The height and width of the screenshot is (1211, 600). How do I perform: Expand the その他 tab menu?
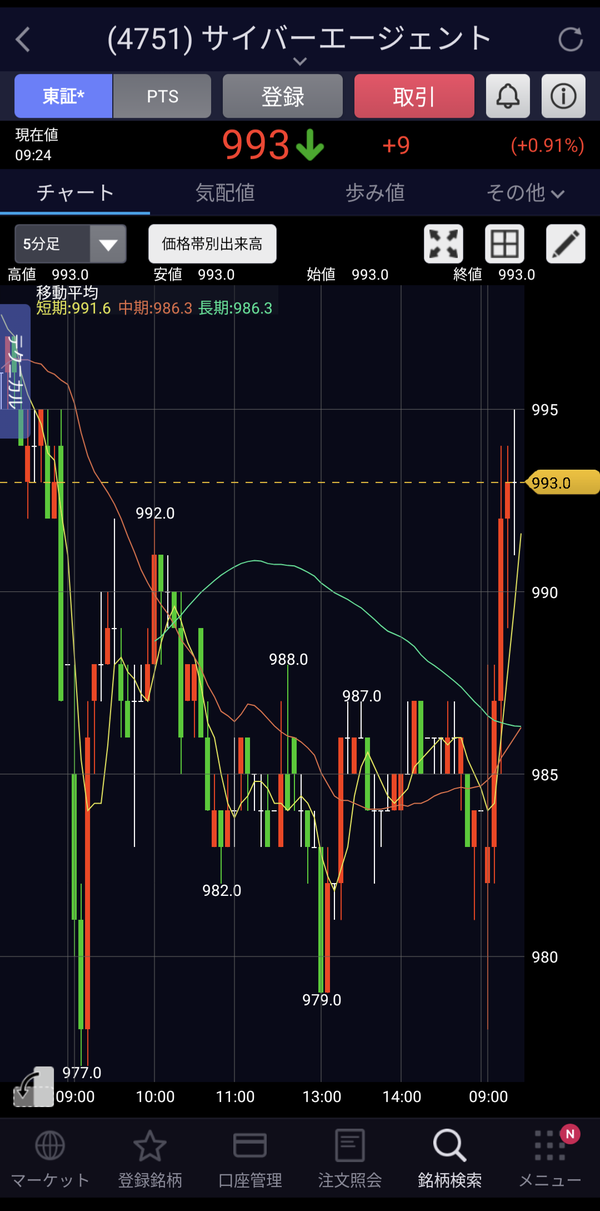525,192
